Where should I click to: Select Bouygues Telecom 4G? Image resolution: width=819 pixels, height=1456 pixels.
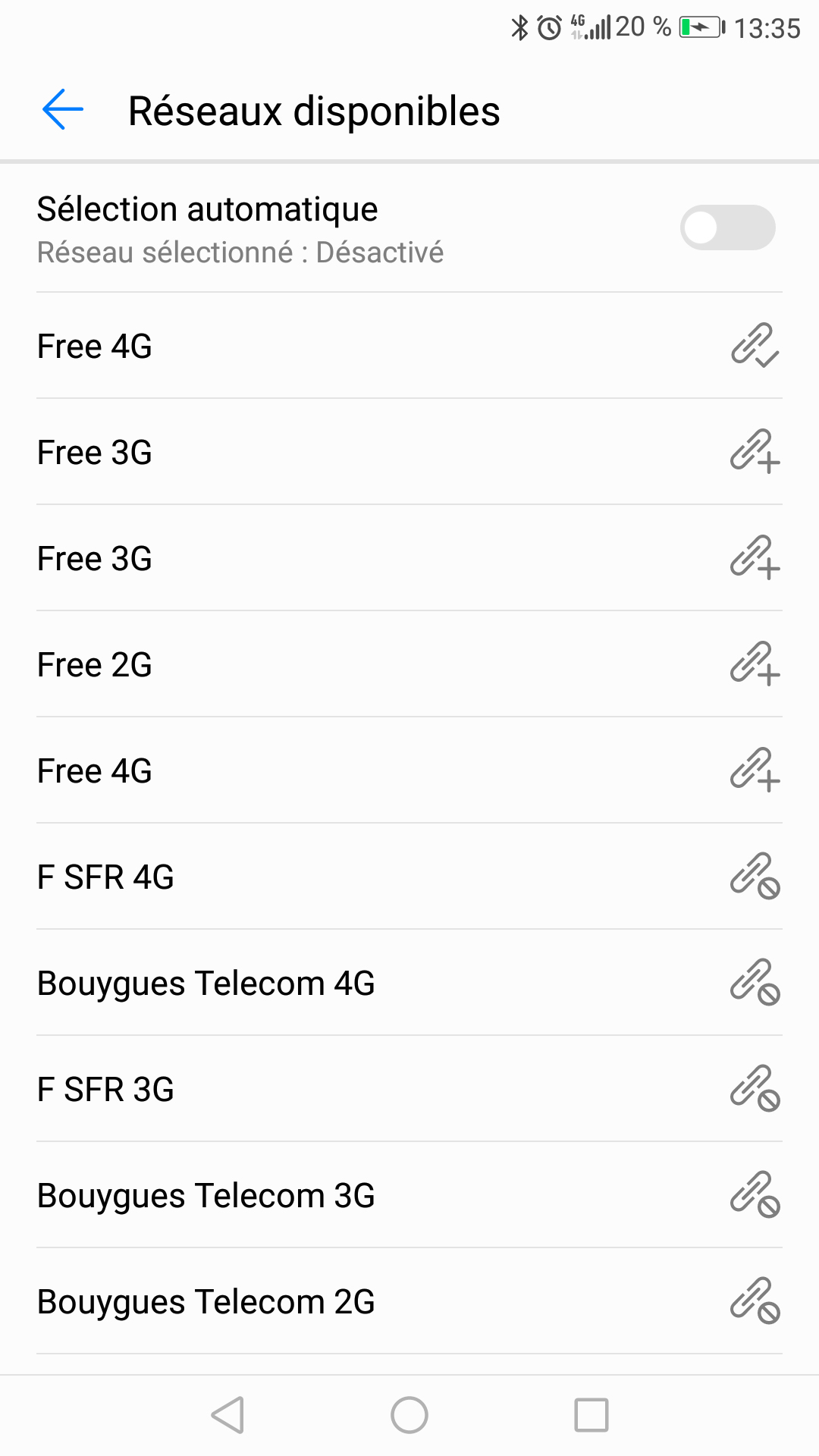click(x=409, y=983)
